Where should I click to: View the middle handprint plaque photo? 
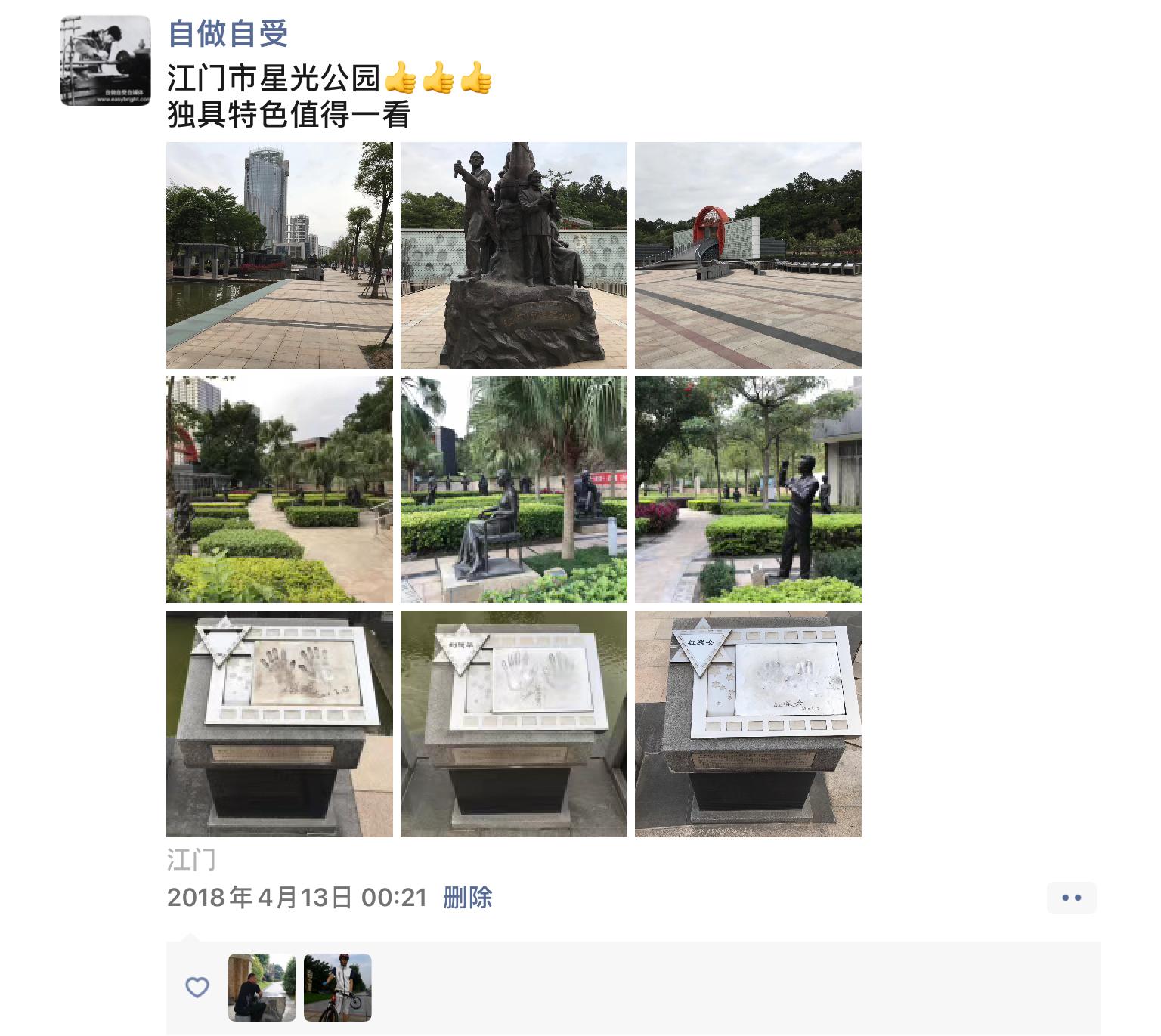[514, 724]
